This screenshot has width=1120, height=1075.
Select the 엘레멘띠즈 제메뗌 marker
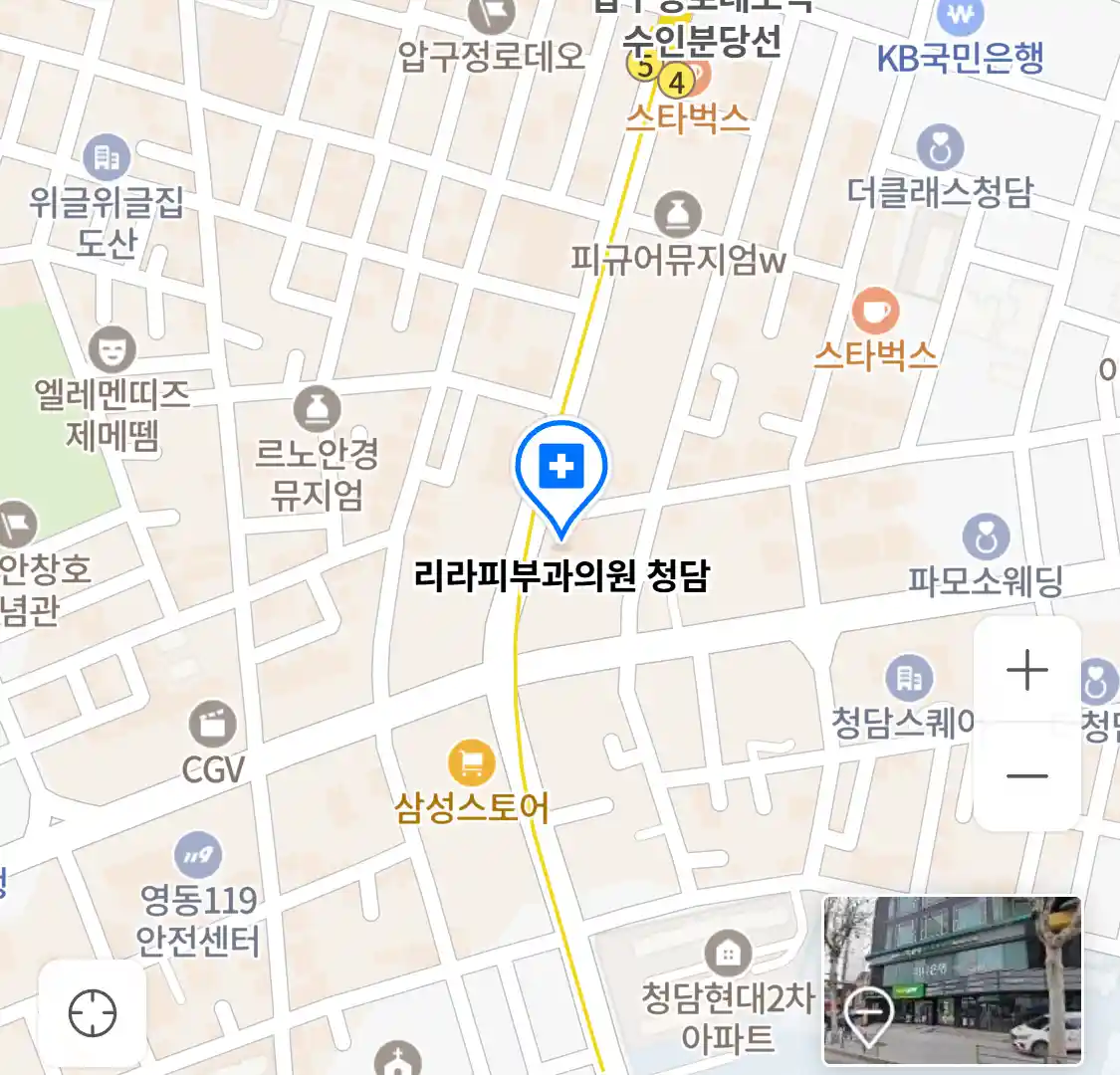click(x=112, y=348)
